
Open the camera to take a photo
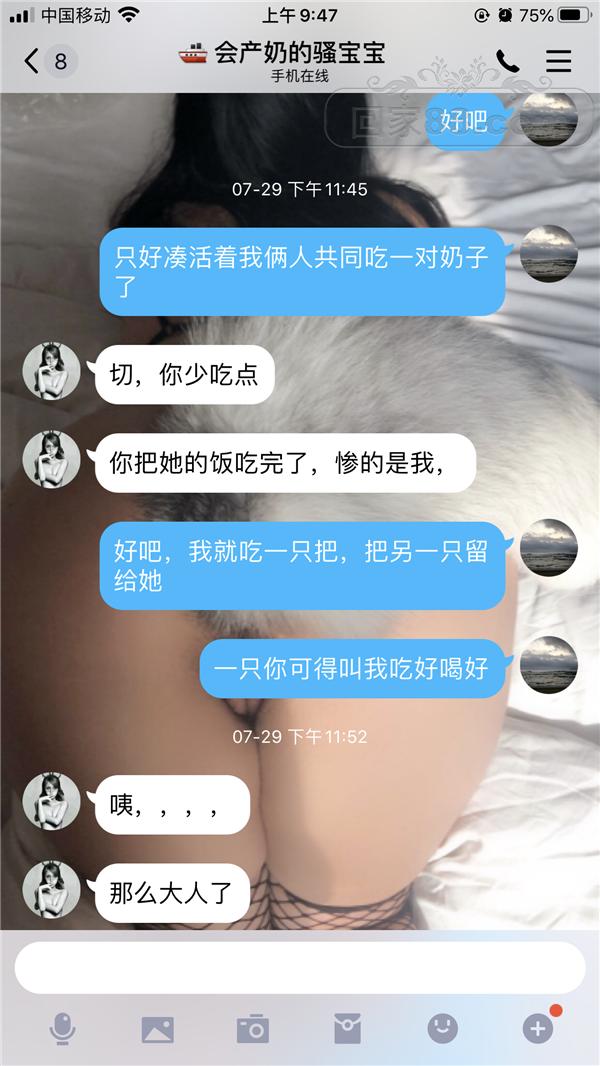coord(252,1028)
